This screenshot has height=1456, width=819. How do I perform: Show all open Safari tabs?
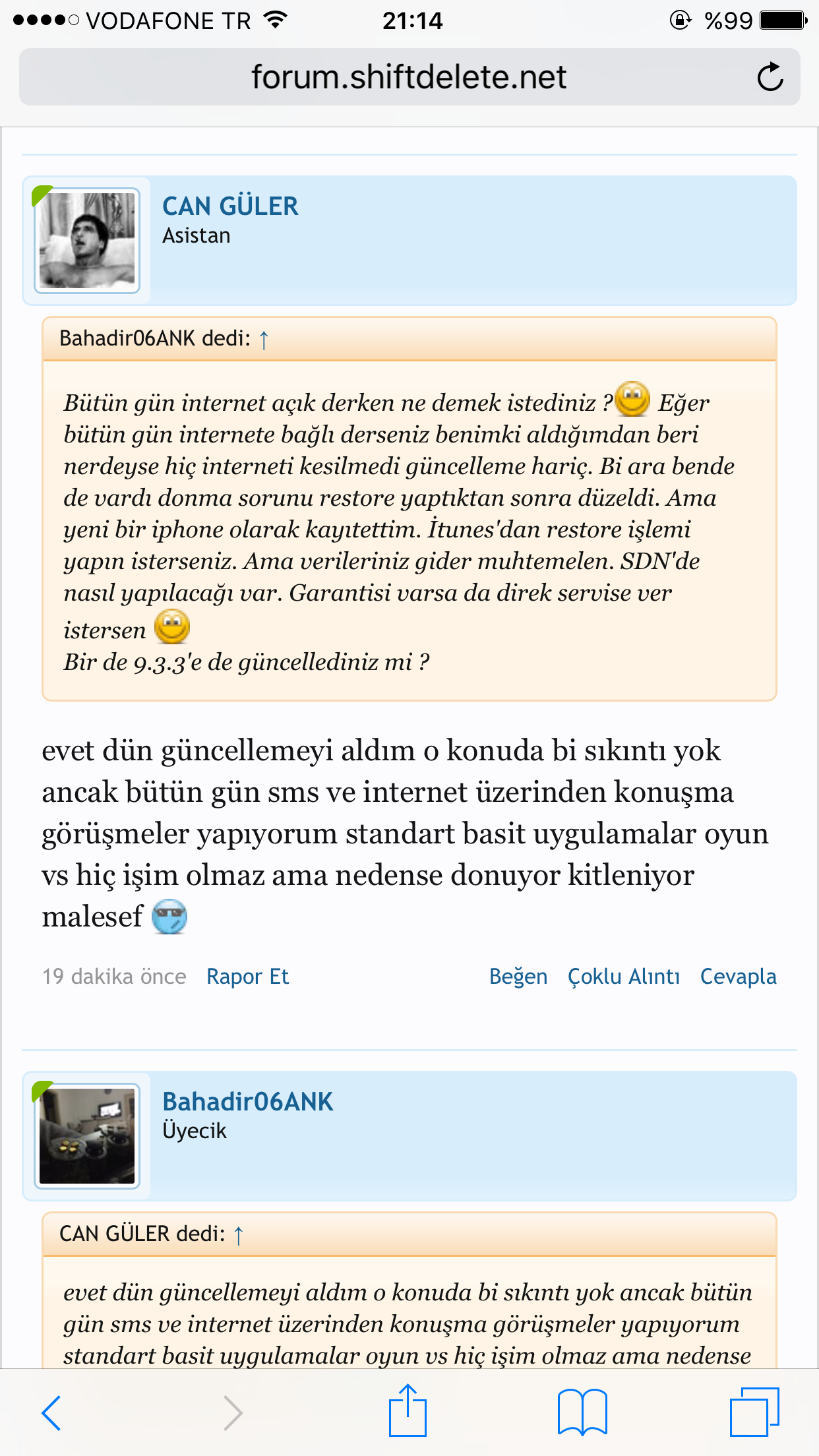tap(754, 1412)
